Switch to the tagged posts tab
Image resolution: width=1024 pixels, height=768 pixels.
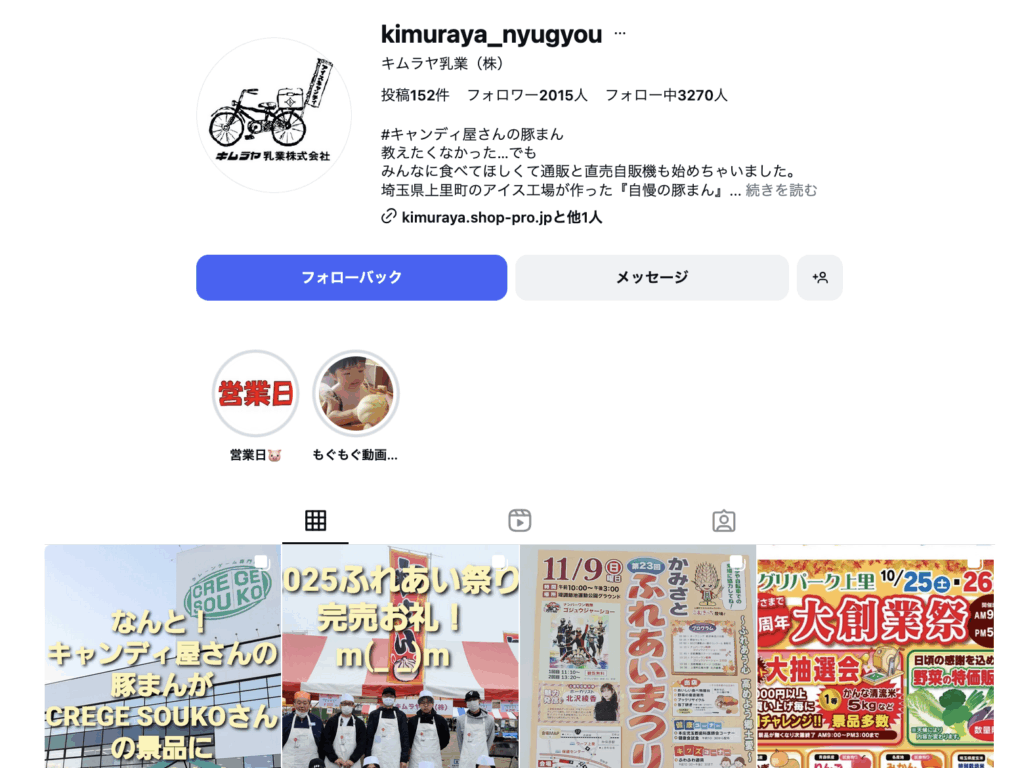(723, 520)
